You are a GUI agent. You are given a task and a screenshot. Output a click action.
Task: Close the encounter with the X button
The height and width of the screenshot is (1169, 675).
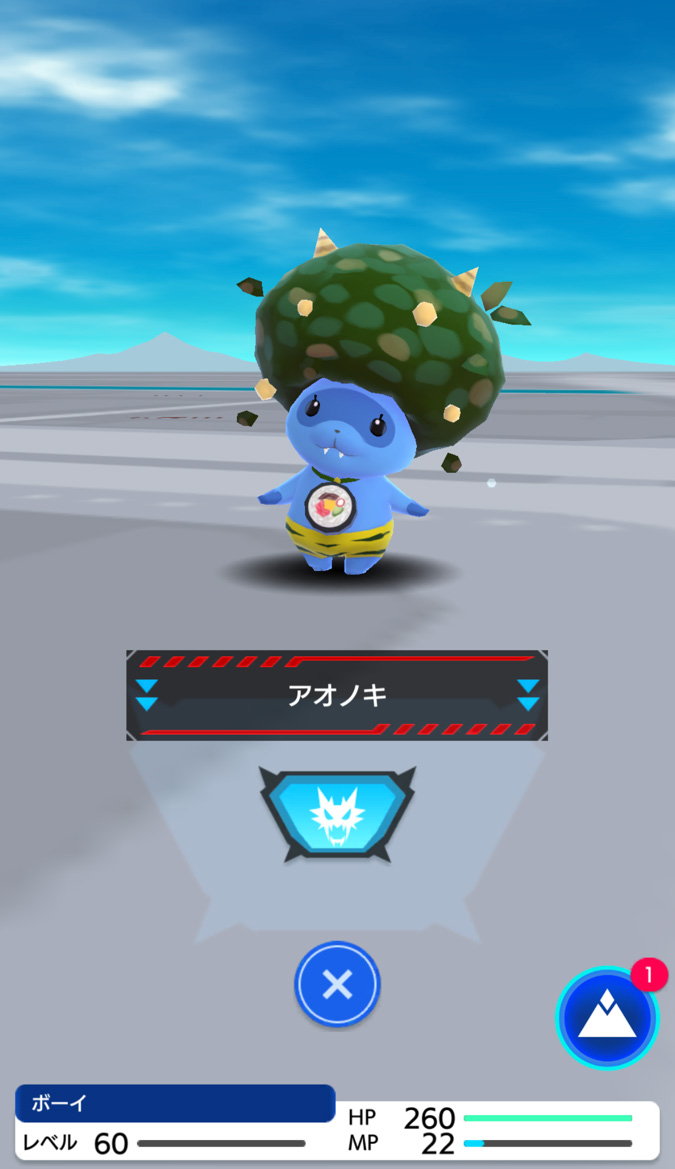[x=337, y=984]
